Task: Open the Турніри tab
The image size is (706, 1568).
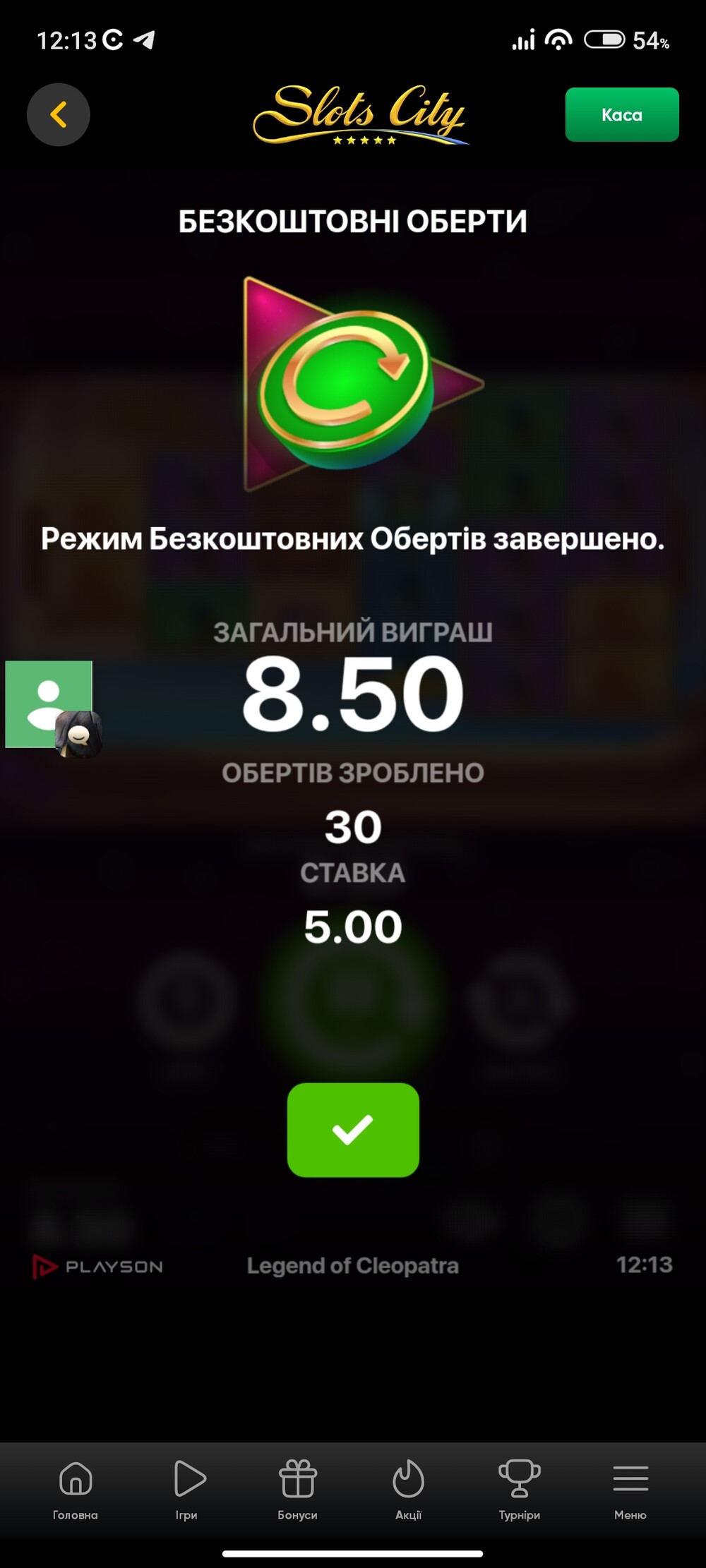Action: click(520, 1490)
